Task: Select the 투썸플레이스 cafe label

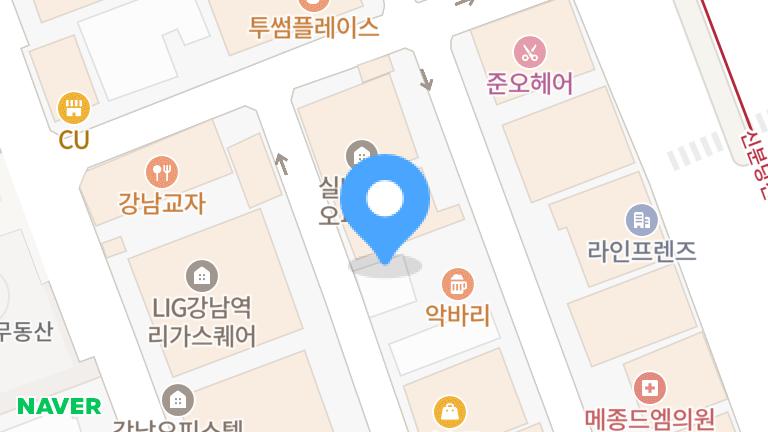Action: tap(314, 27)
